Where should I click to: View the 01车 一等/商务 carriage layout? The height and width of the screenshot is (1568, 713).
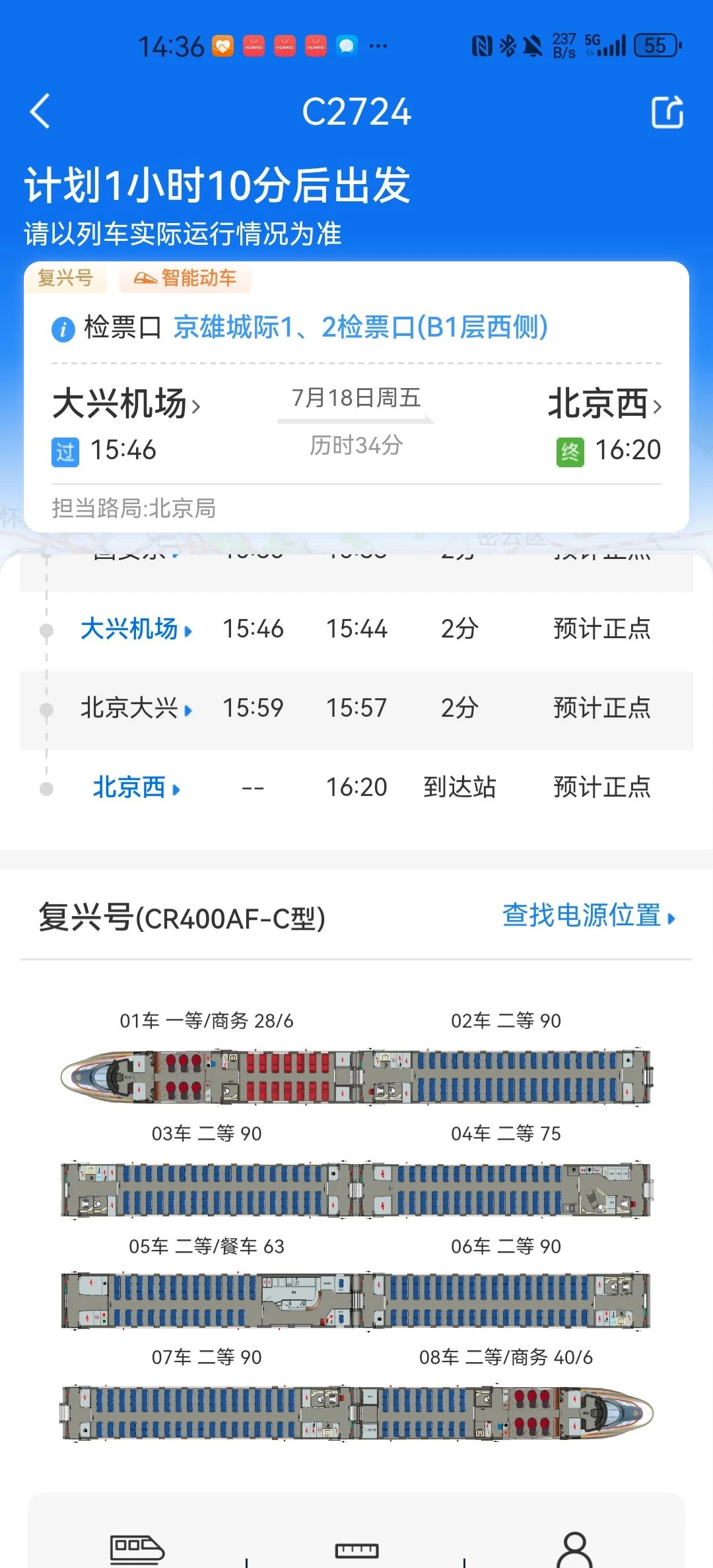[209, 1076]
